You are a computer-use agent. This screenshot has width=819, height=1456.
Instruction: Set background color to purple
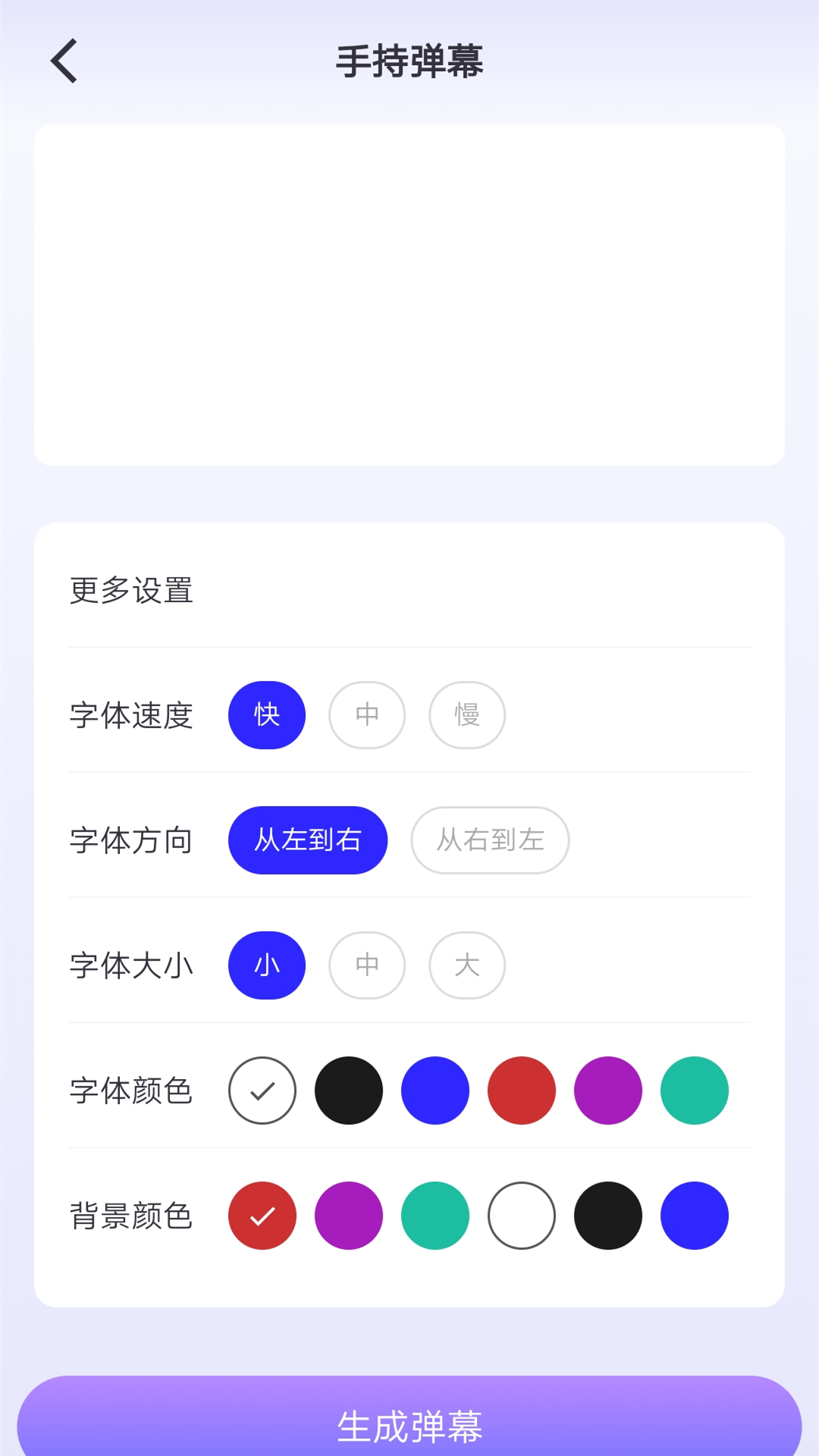coord(349,1216)
